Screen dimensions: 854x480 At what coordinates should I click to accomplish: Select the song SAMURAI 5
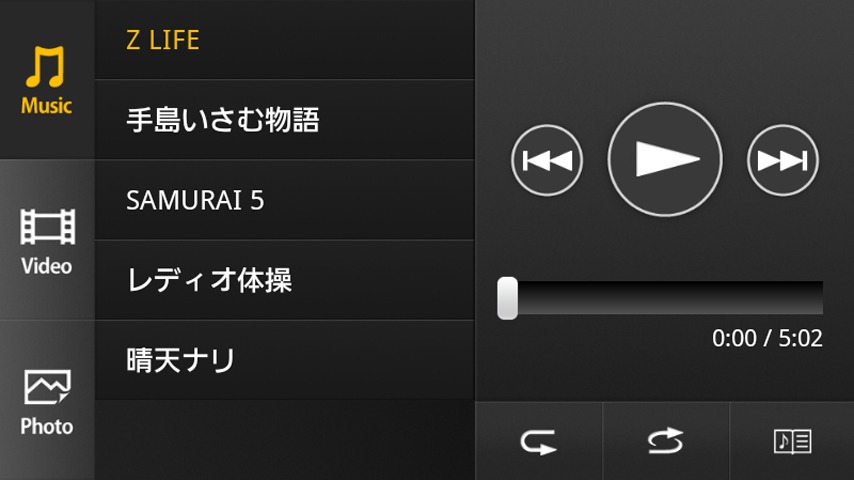pyautogui.click(x=285, y=200)
